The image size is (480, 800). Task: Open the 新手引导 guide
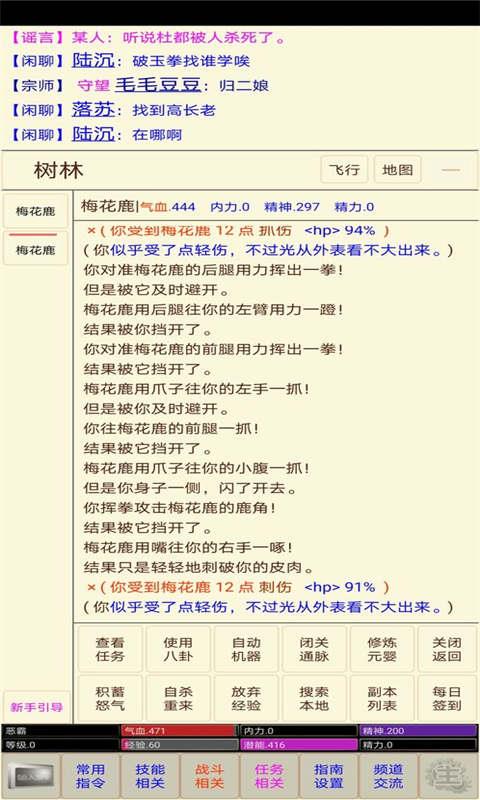coord(36,707)
